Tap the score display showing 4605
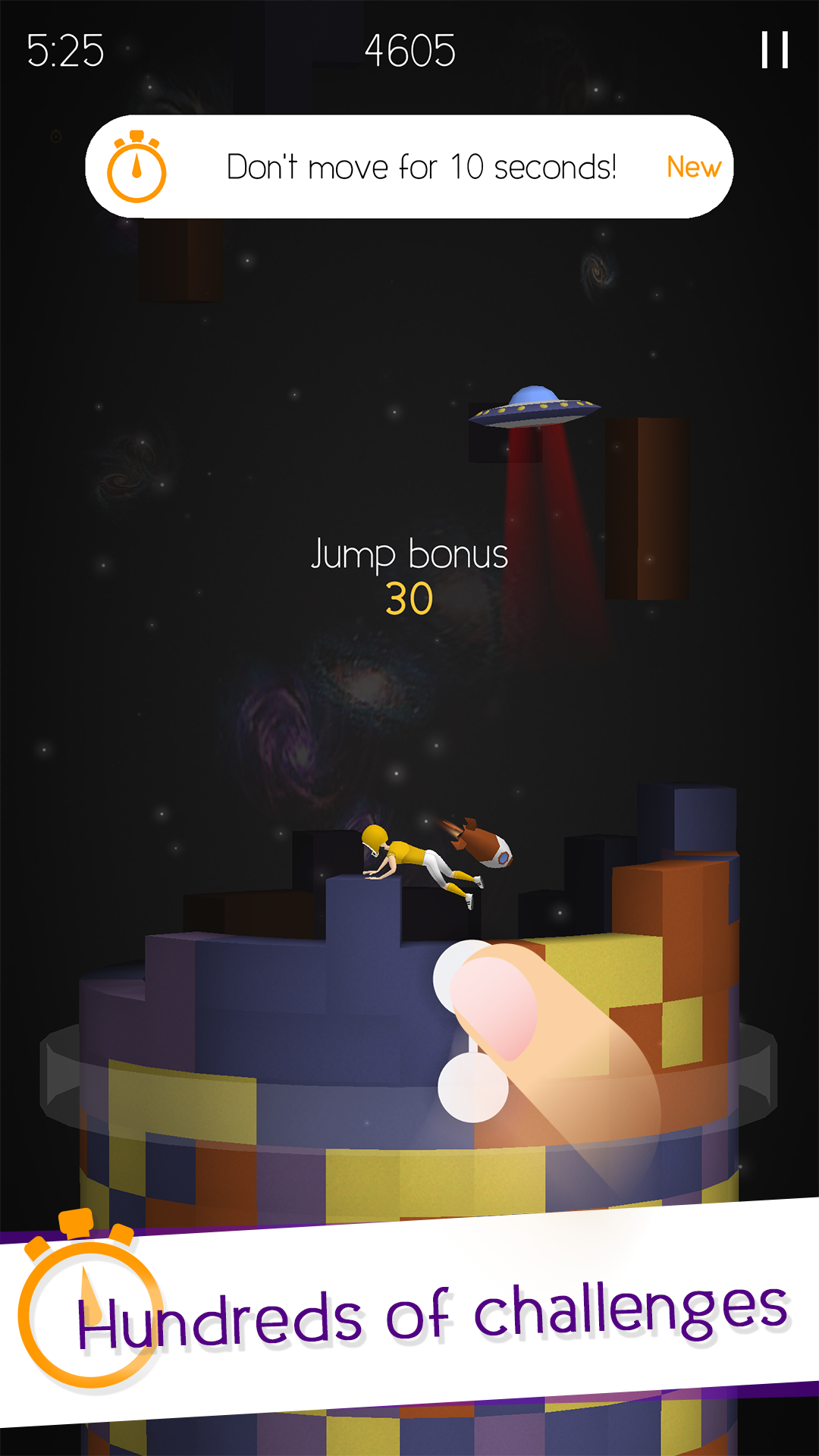The width and height of the screenshot is (819, 1456). tap(409, 49)
